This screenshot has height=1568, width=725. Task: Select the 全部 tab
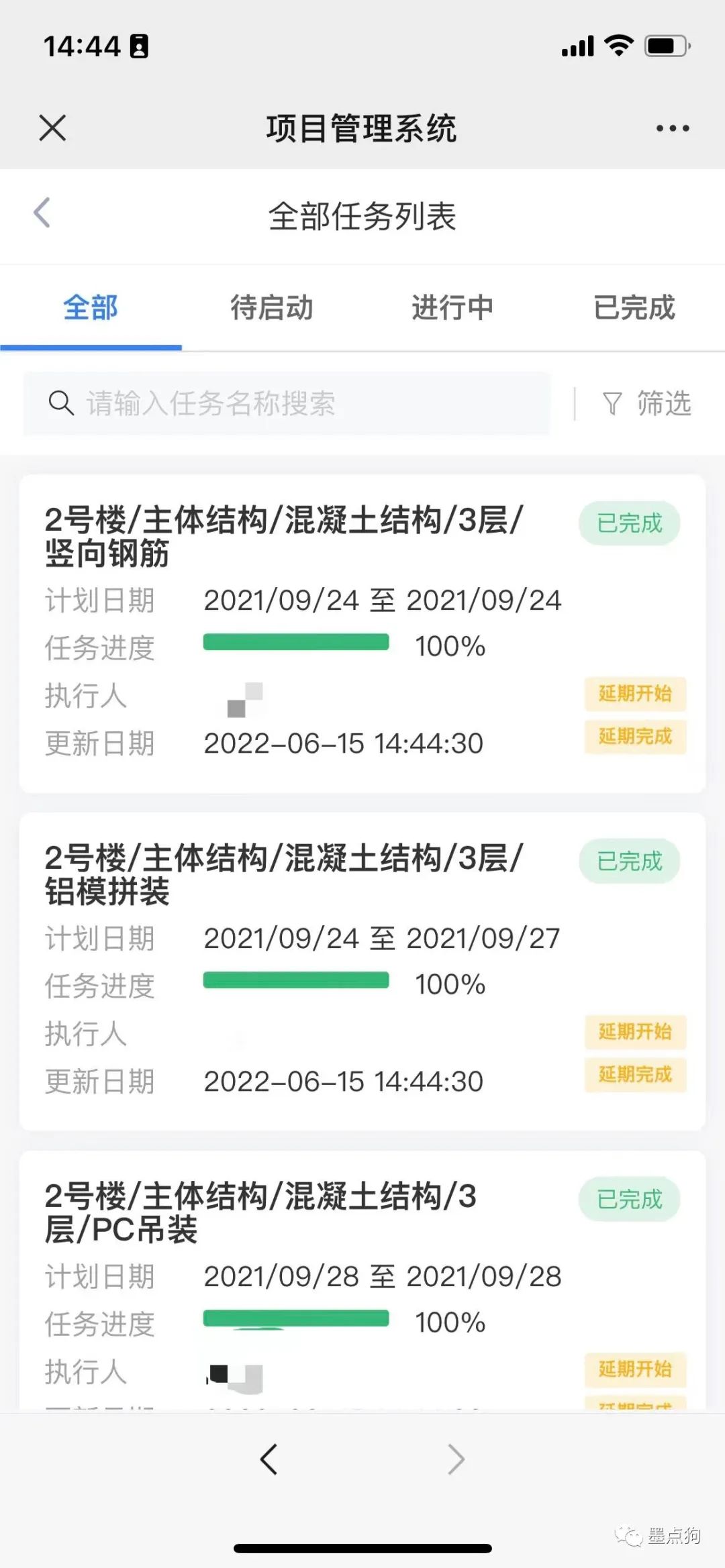(x=91, y=308)
